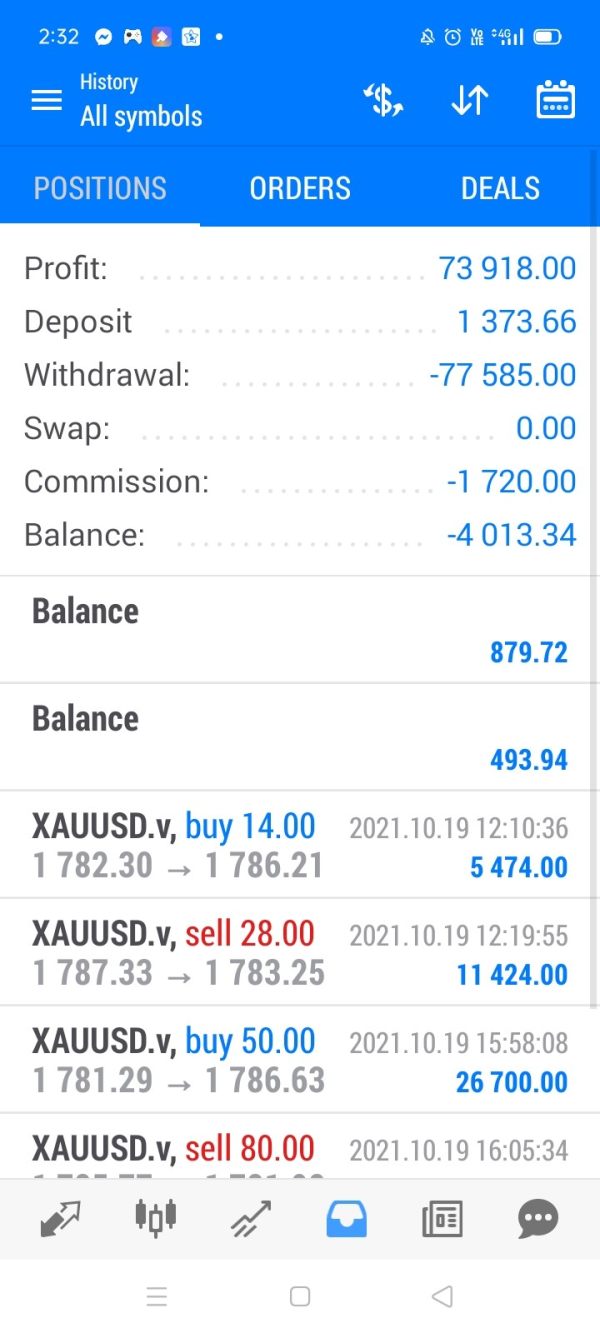
Task: Open the XAUUSD.v buy 14.00 position
Action: (300, 845)
